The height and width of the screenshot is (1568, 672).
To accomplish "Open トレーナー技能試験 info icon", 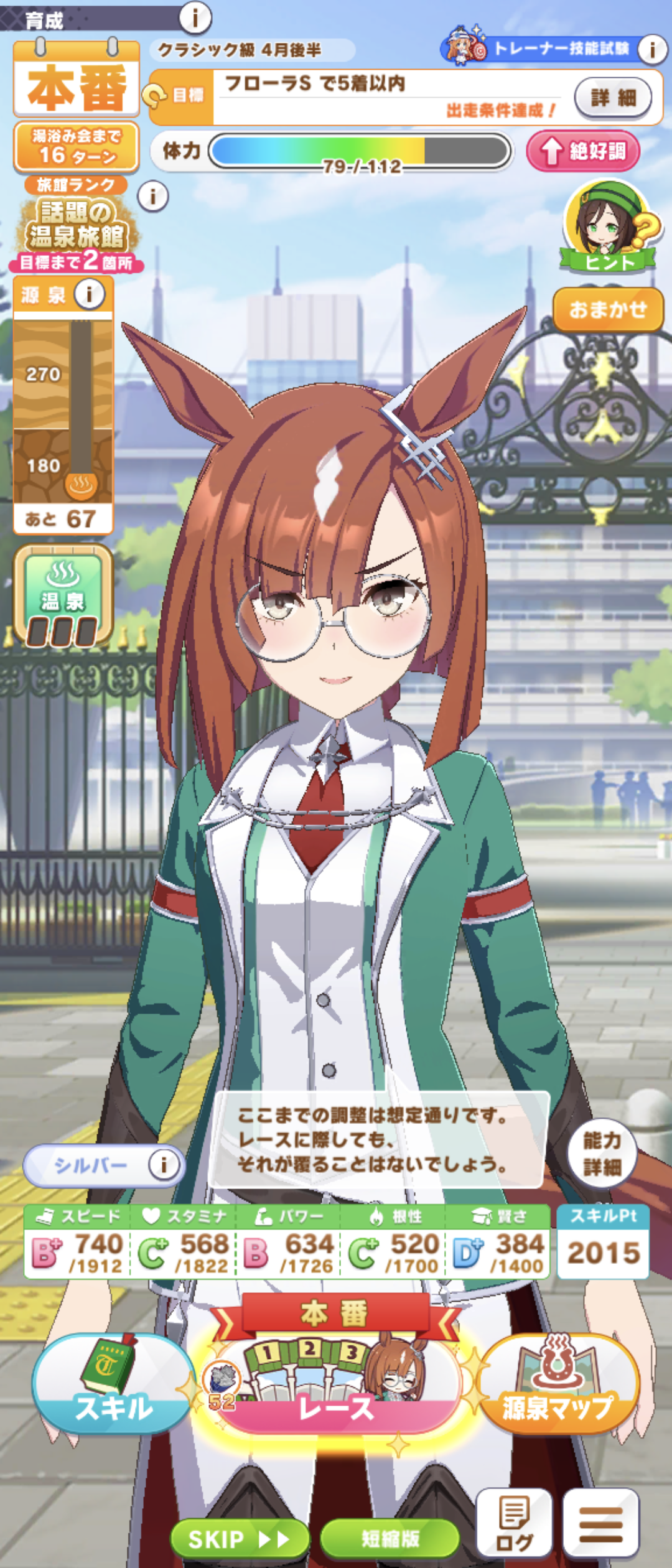I will [652, 49].
